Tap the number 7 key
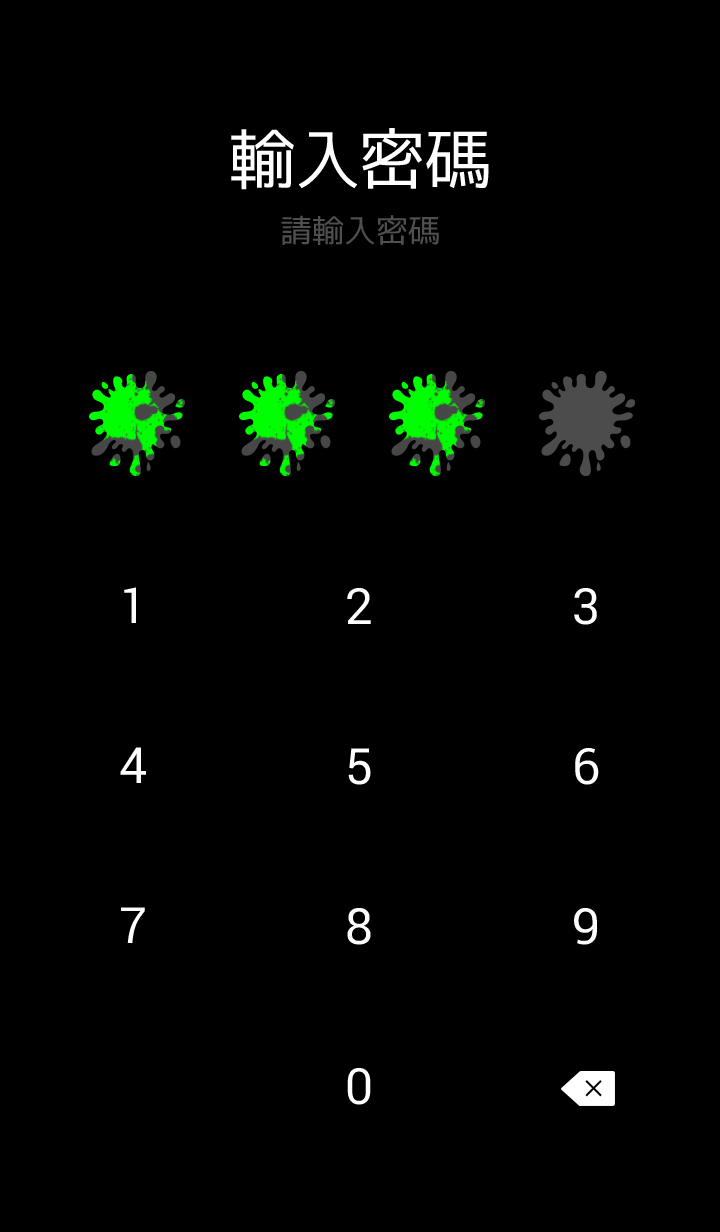 click(132, 927)
